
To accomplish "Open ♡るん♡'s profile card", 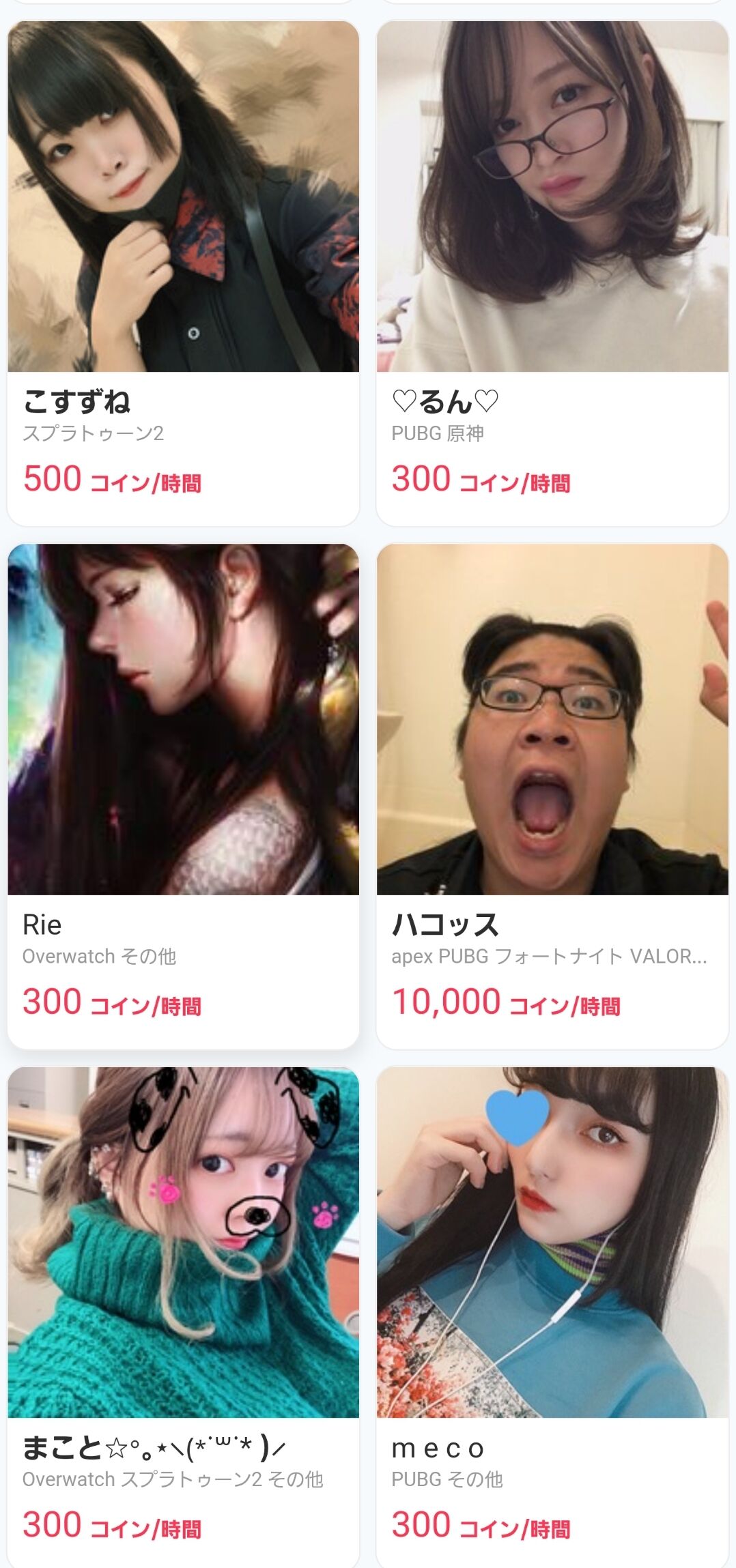I will coord(552,273).
